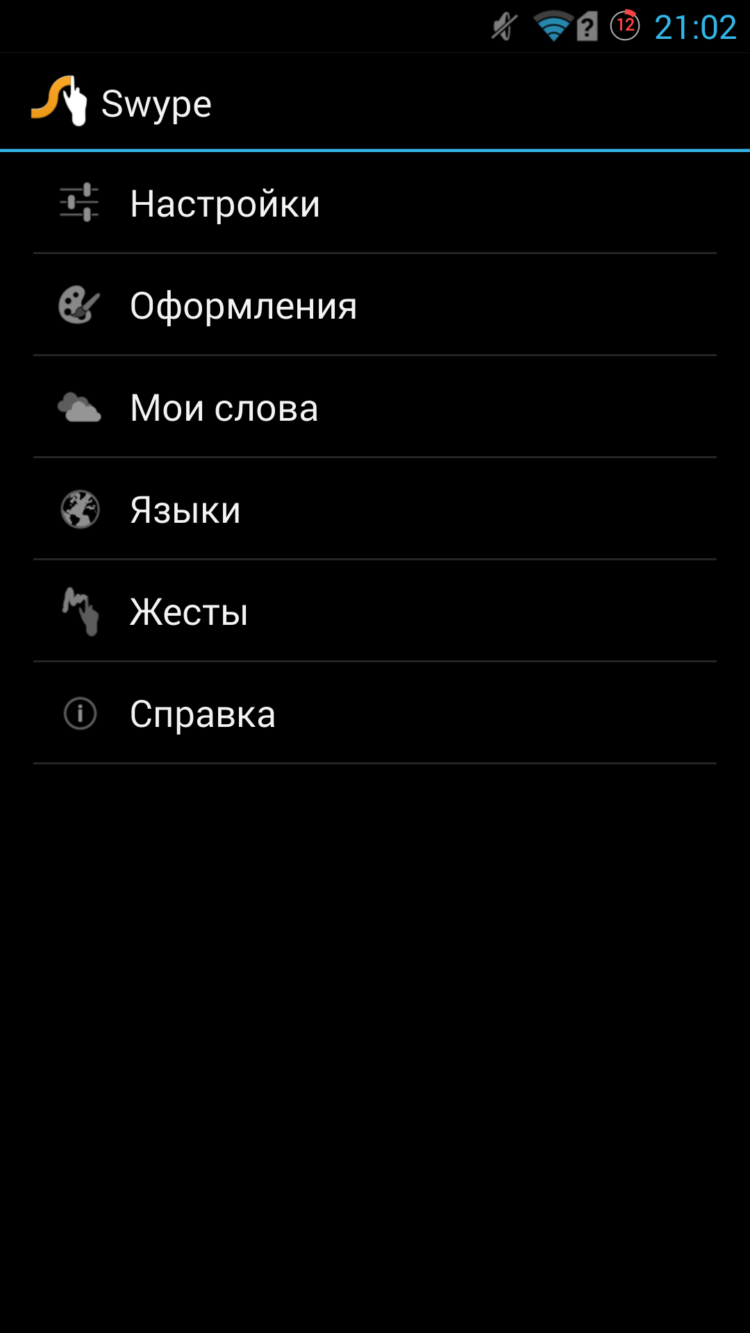The width and height of the screenshot is (750, 1333).
Task: Open the Оформления menu entry
Action: (x=243, y=305)
